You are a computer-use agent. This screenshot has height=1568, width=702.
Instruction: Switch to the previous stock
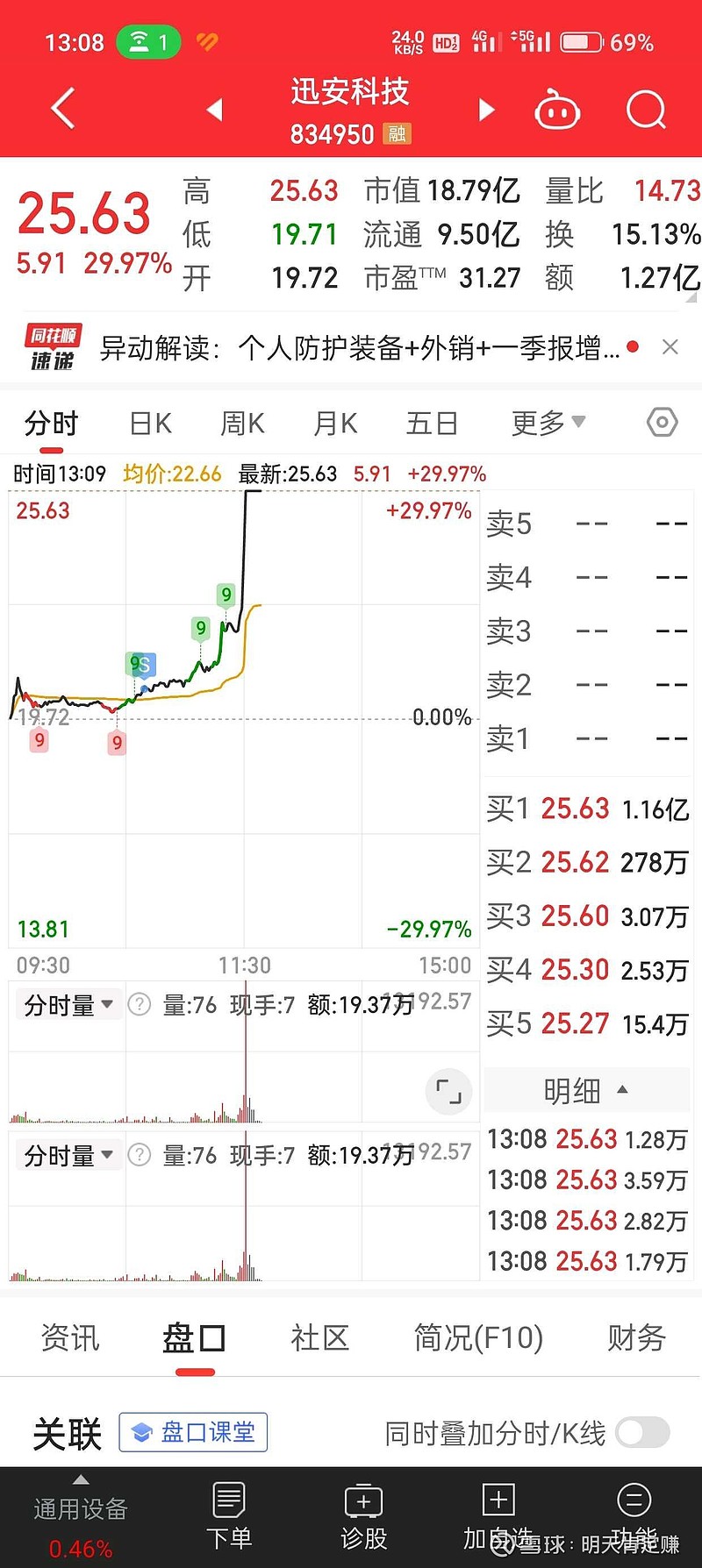(x=214, y=110)
